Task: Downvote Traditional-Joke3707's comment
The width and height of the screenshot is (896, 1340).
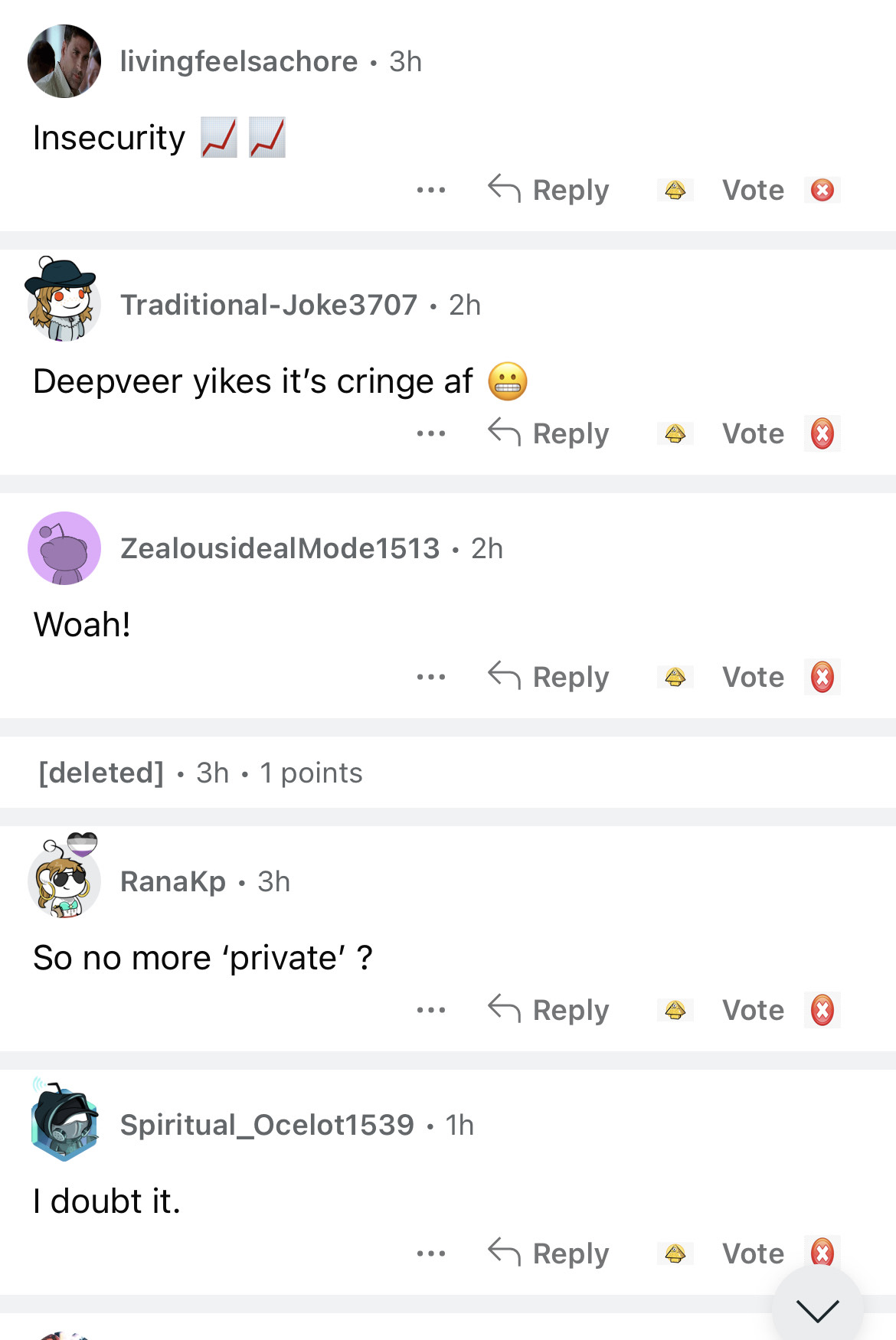Action: coord(822,433)
